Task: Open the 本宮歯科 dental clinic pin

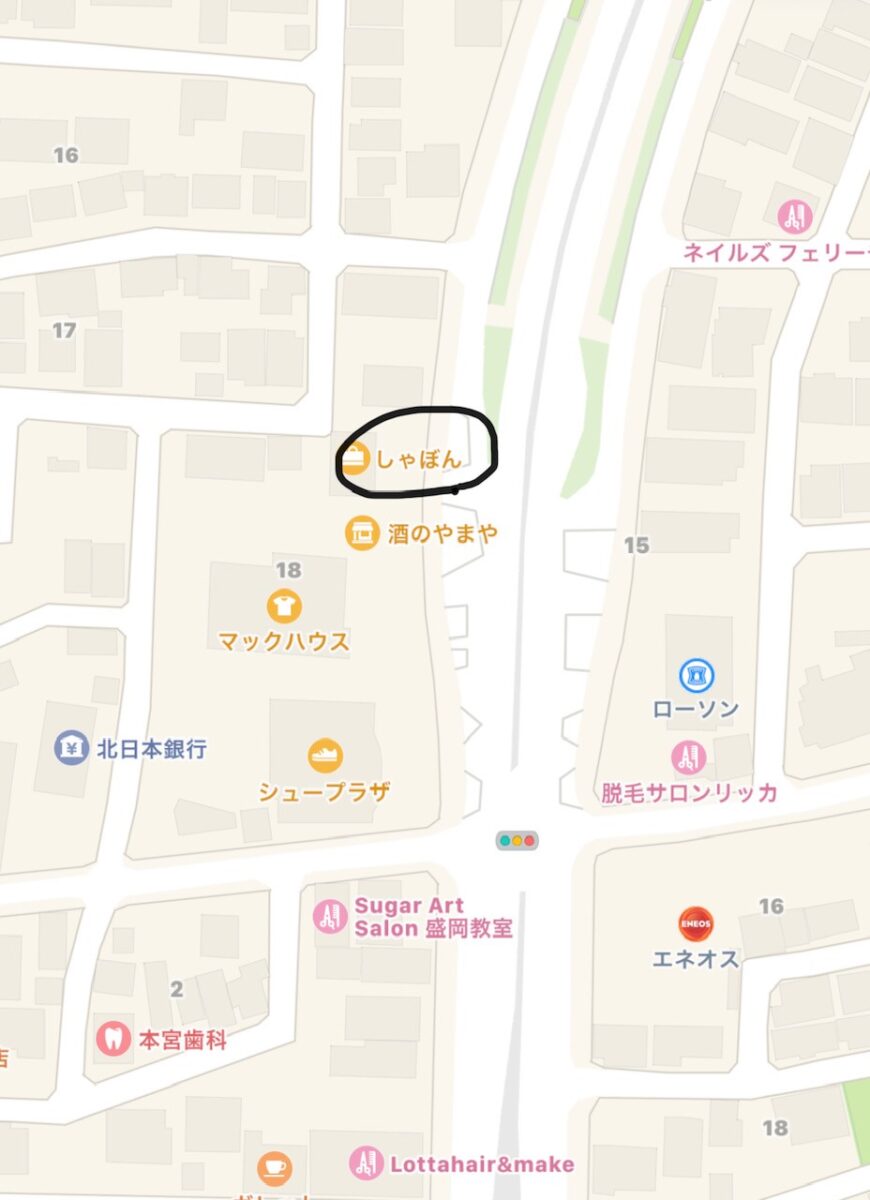Action: [x=114, y=1040]
